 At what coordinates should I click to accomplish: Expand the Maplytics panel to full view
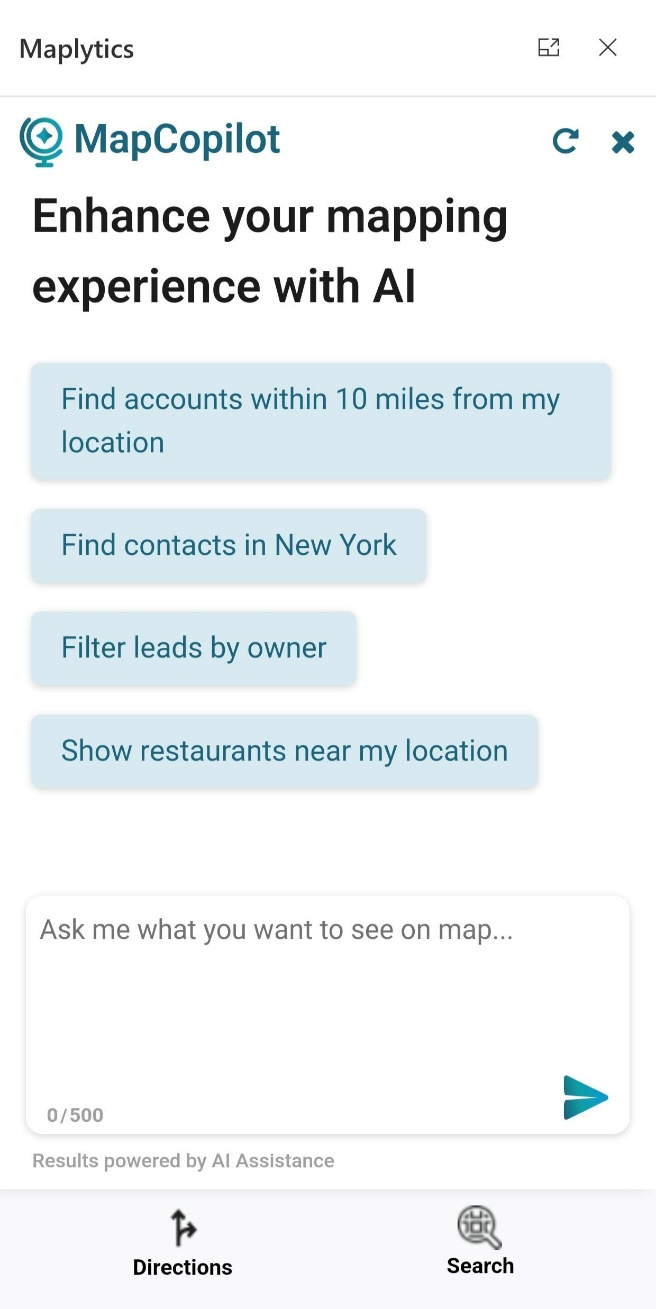coord(548,48)
